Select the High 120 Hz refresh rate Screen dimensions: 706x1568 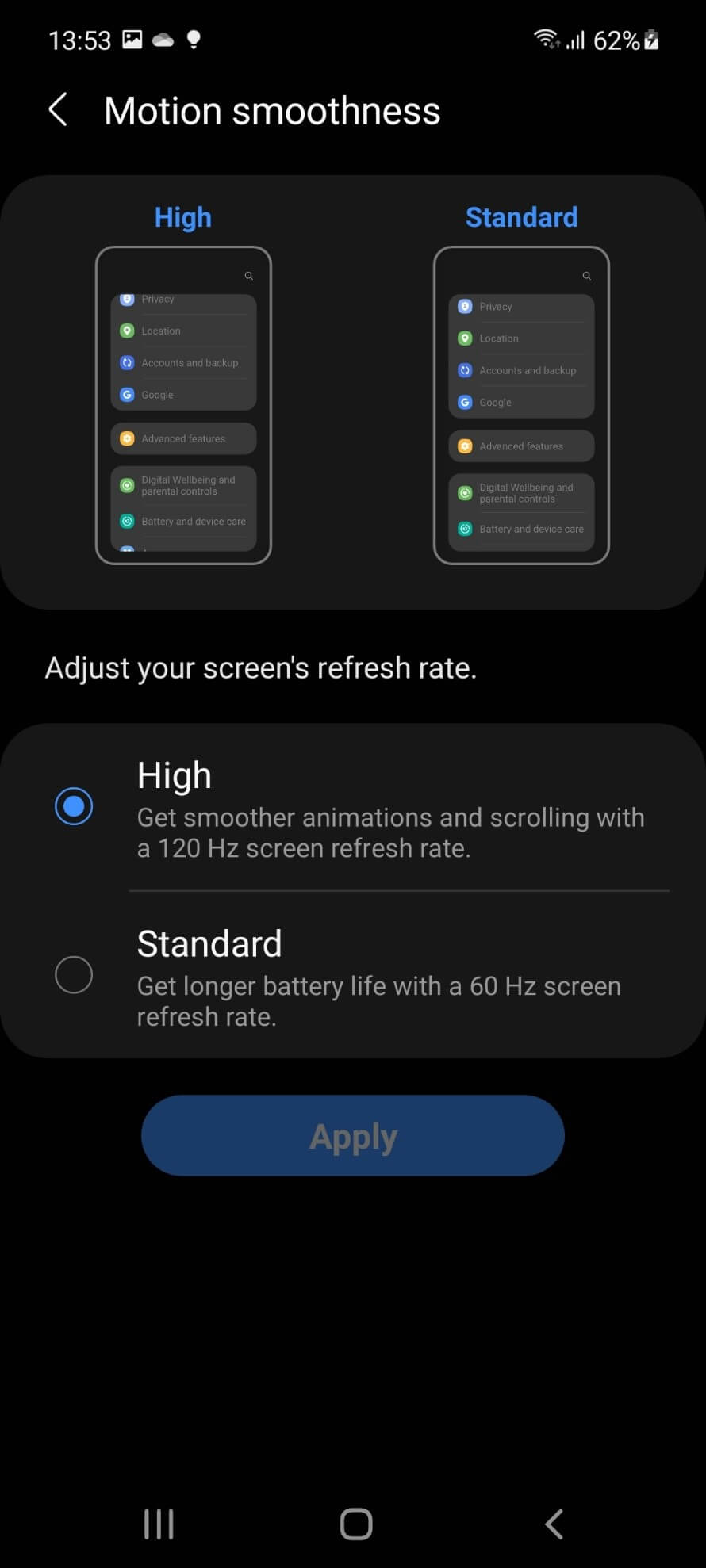353,807
